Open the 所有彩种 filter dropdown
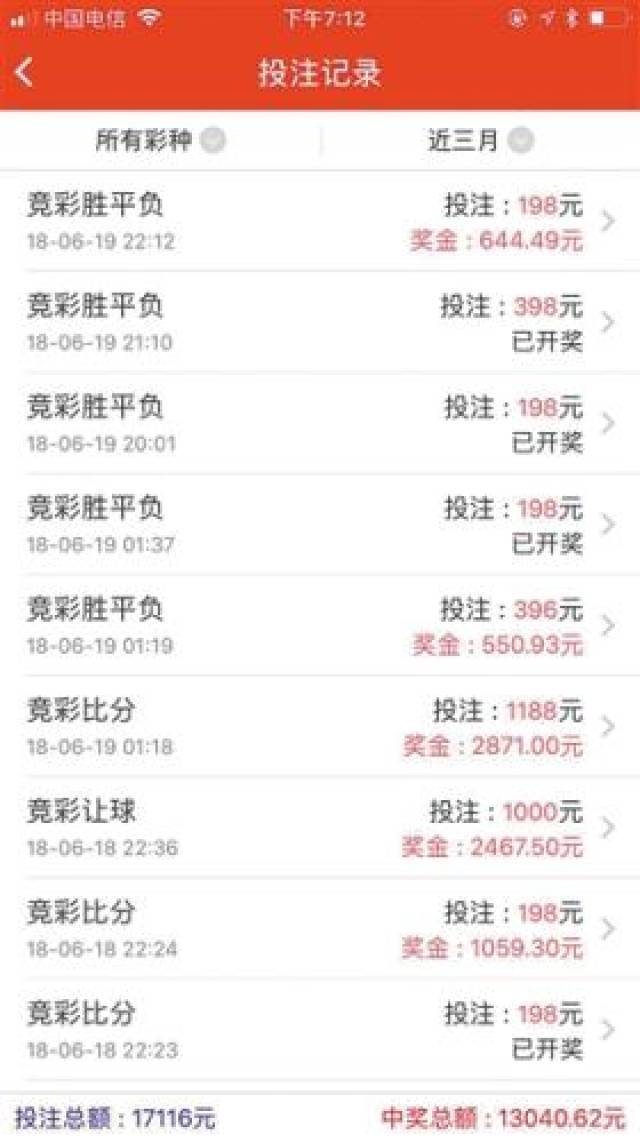This screenshot has width=640, height=1143. coord(160,140)
